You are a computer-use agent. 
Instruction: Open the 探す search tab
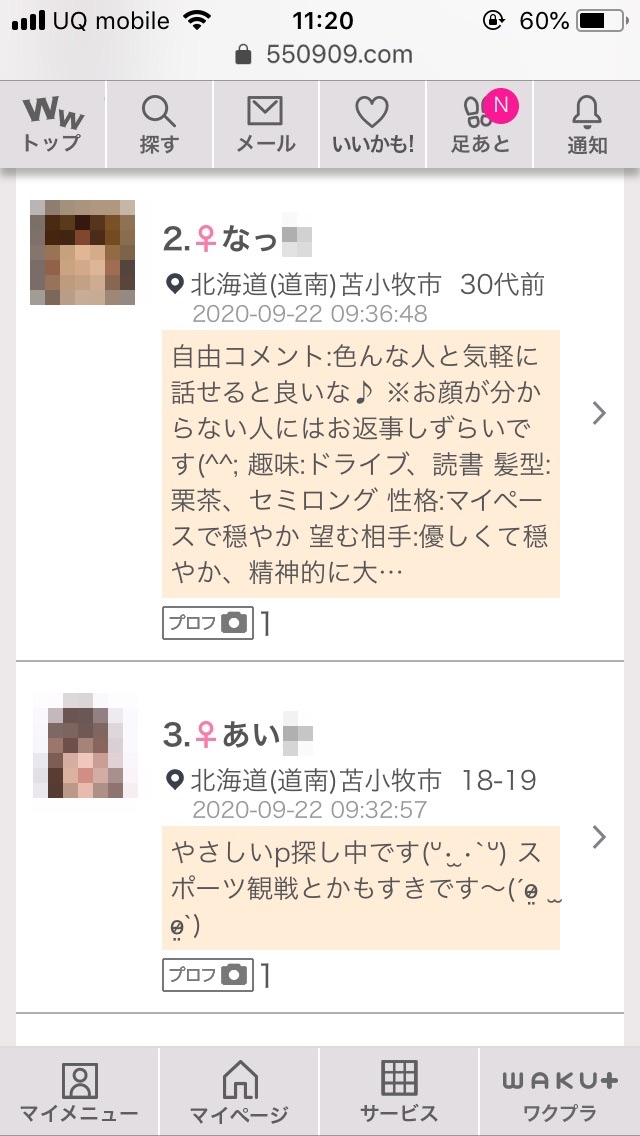click(159, 124)
